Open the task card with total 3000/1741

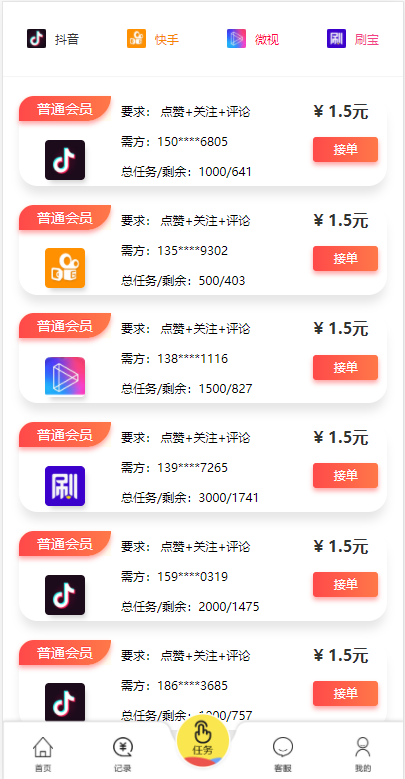pyautogui.click(x=203, y=467)
